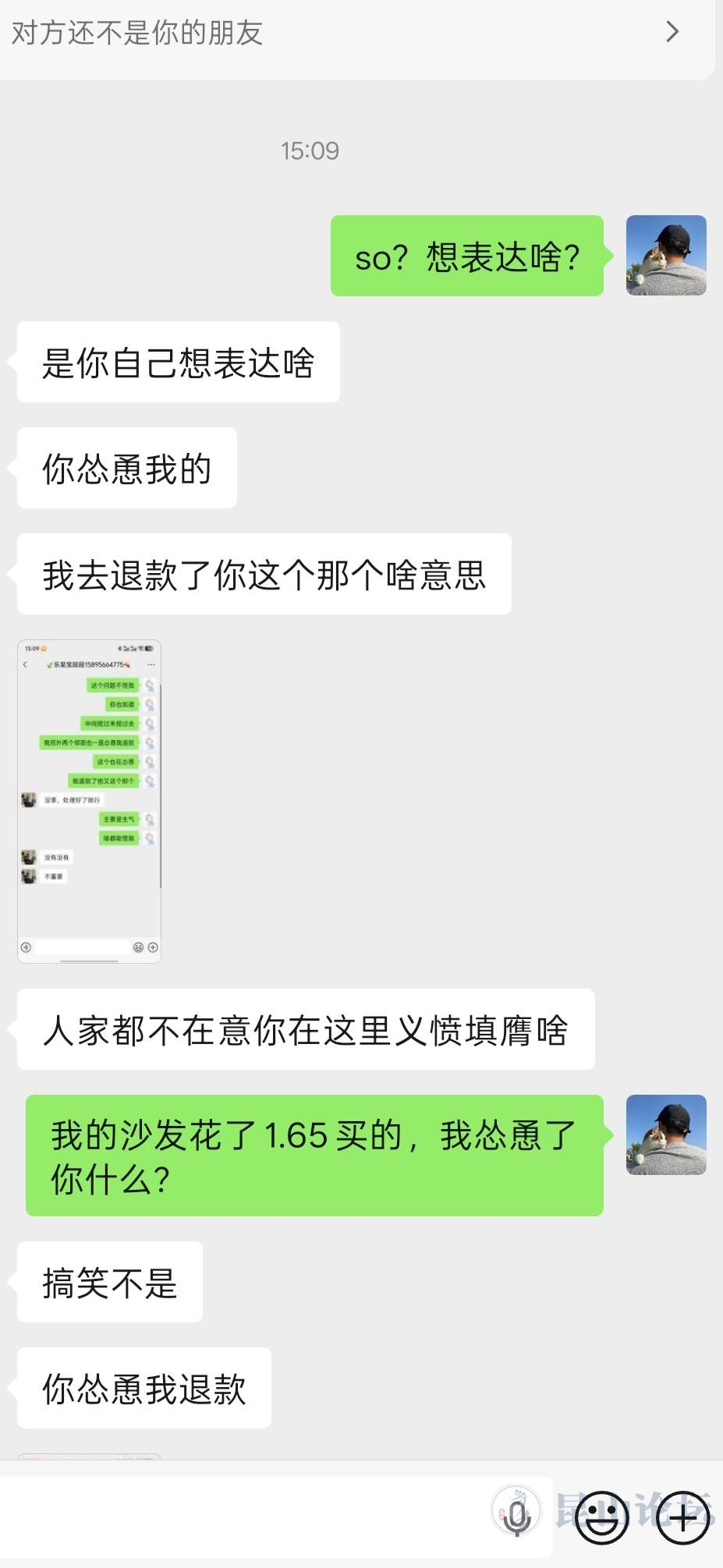Image resolution: width=723 pixels, height=1568 pixels.
Task: Open avatar beside 'so？想表达啥？' message
Action: (666, 256)
